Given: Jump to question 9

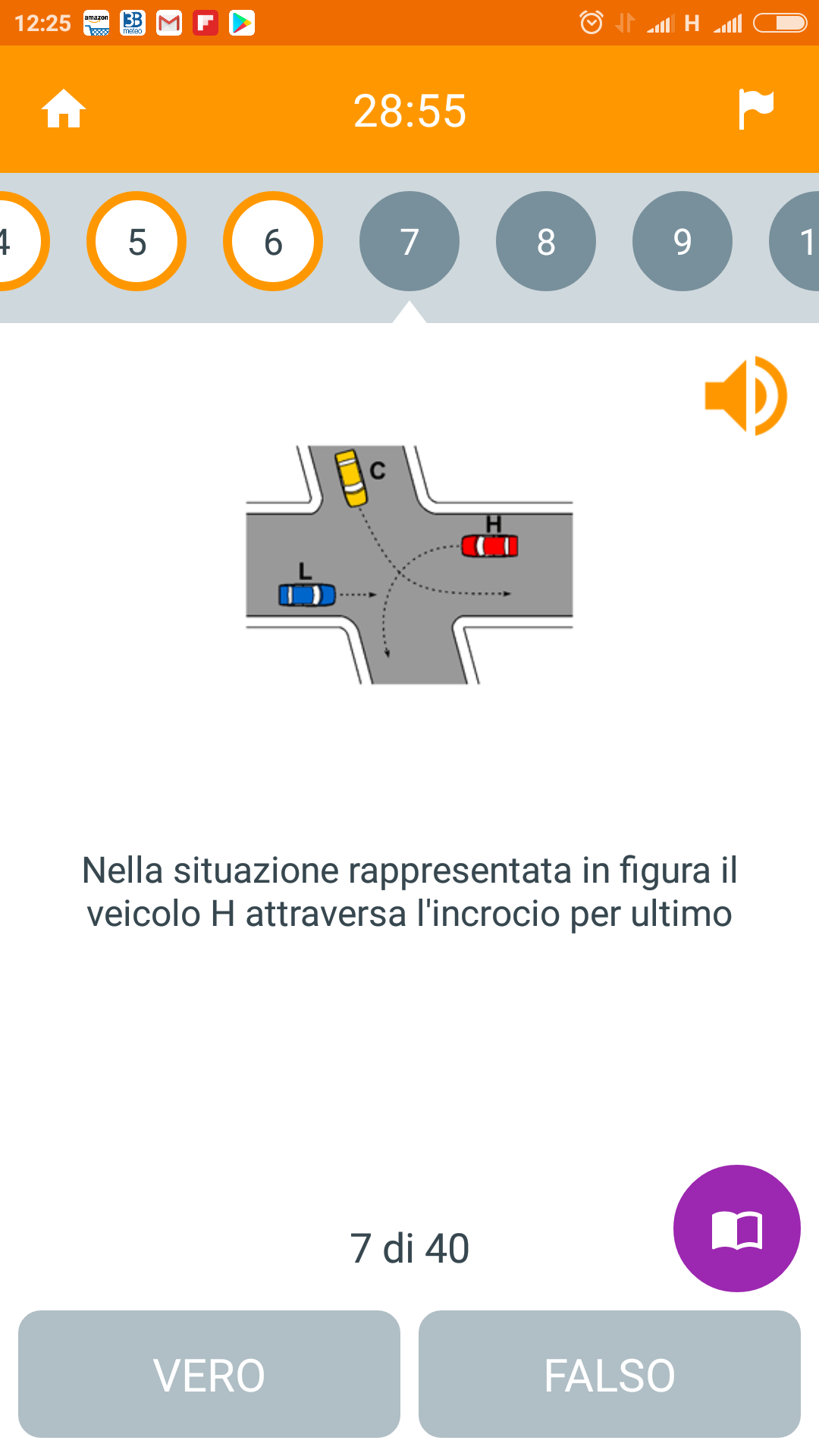Looking at the screenshot, I should click(682, 241).
